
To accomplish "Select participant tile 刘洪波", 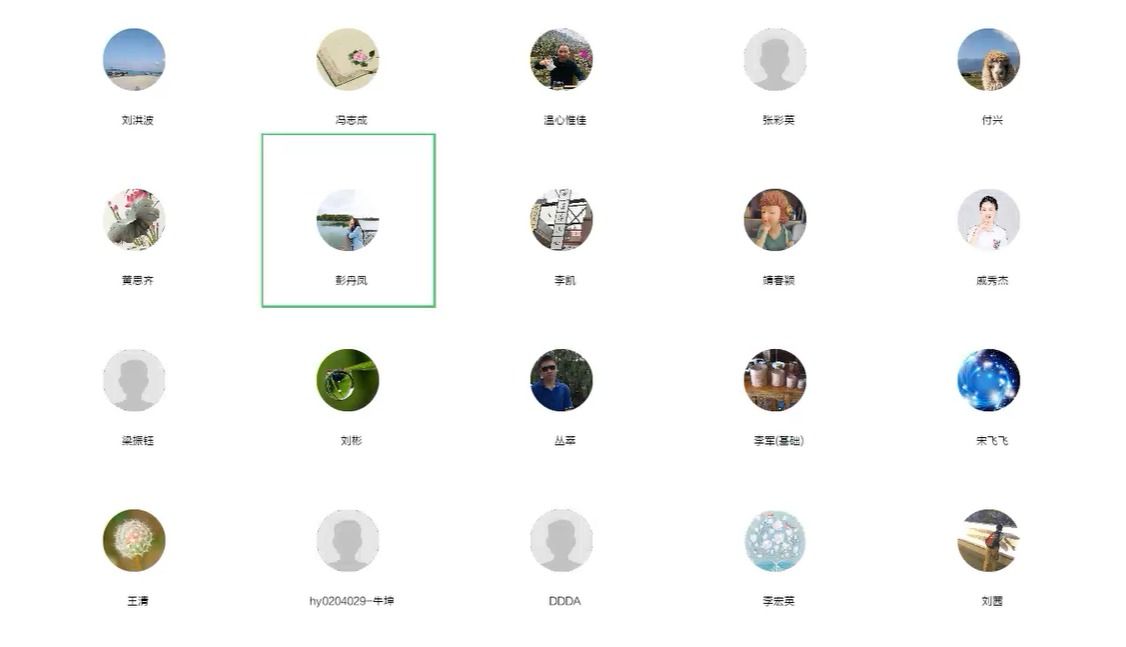I will coord(134,60).
